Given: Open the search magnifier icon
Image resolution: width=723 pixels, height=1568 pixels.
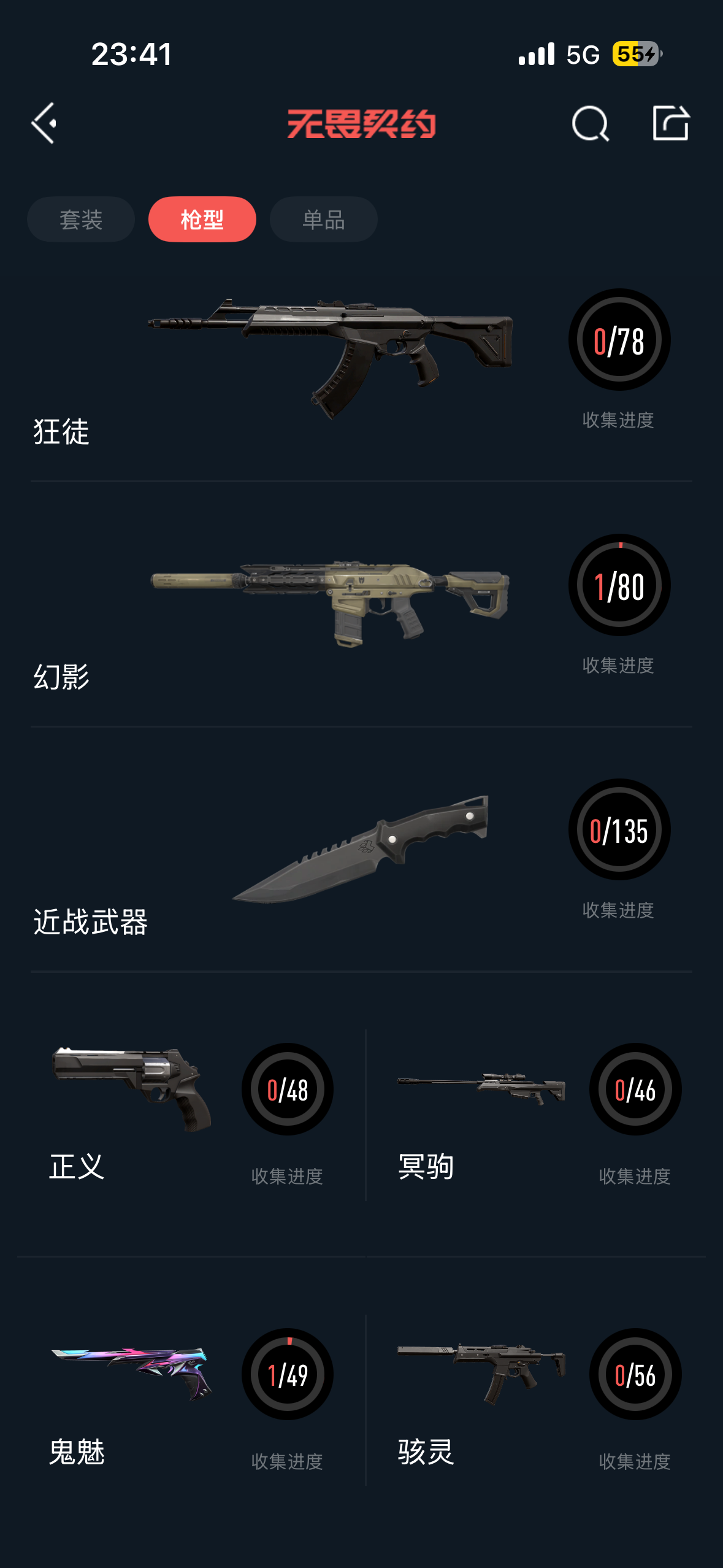Looking at the screenshot, I should coord(590,123).
